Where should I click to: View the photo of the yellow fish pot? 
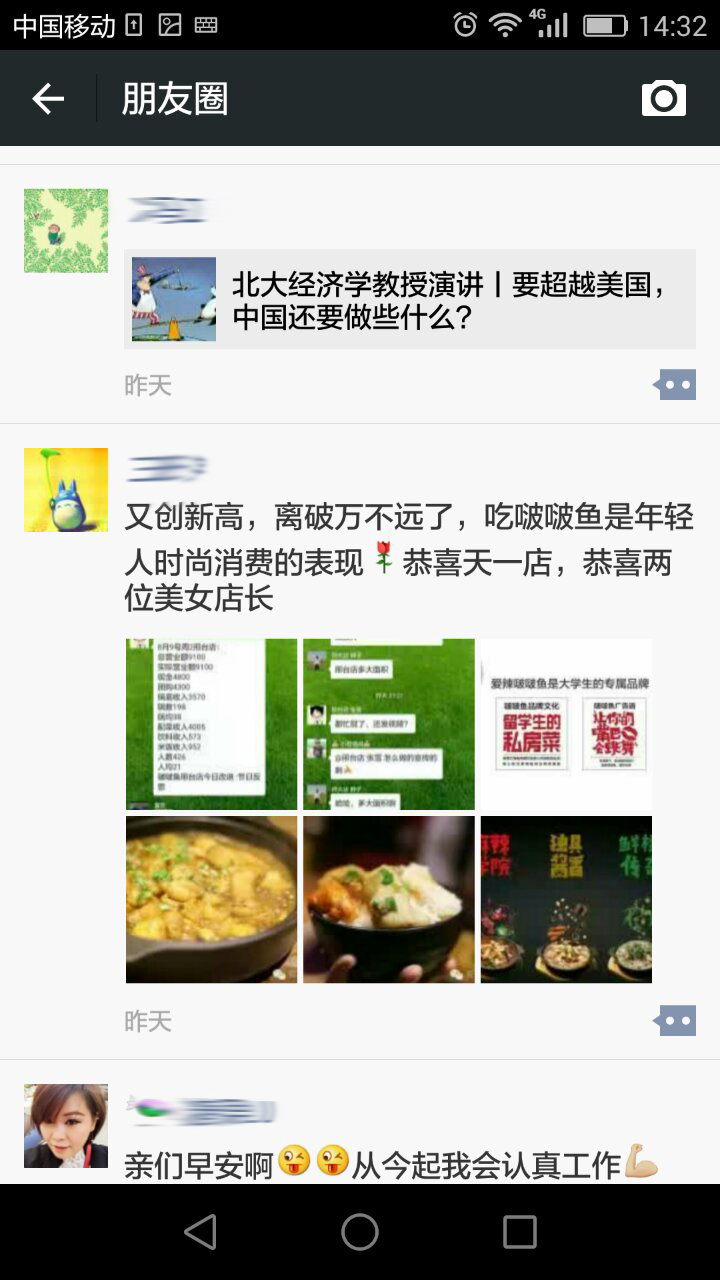[x=211, y=899]
